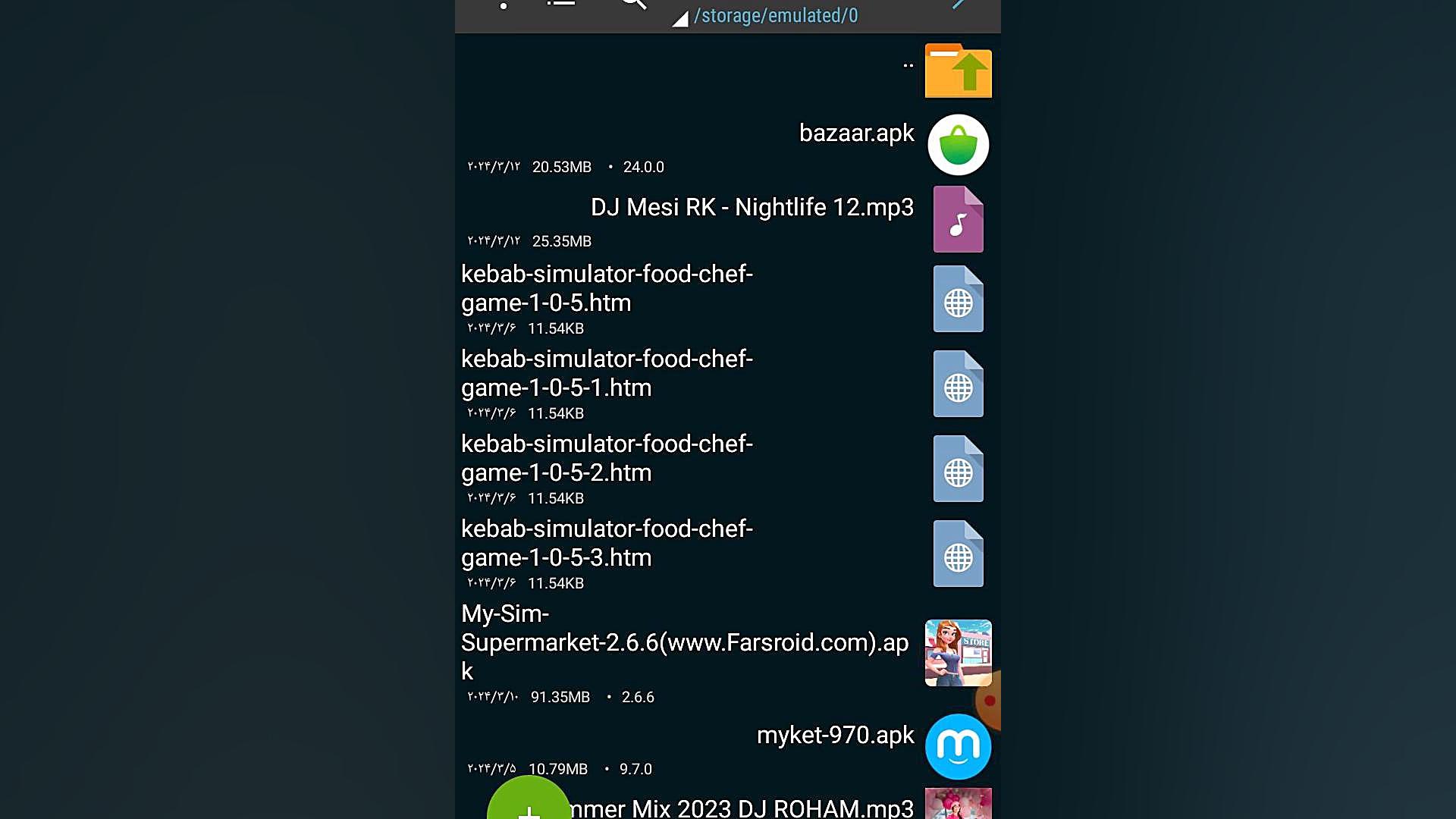This screenshot has height=819, width=1456.
Task: Open the search icon in the toolbar
Action: click(x=634, y=5)
